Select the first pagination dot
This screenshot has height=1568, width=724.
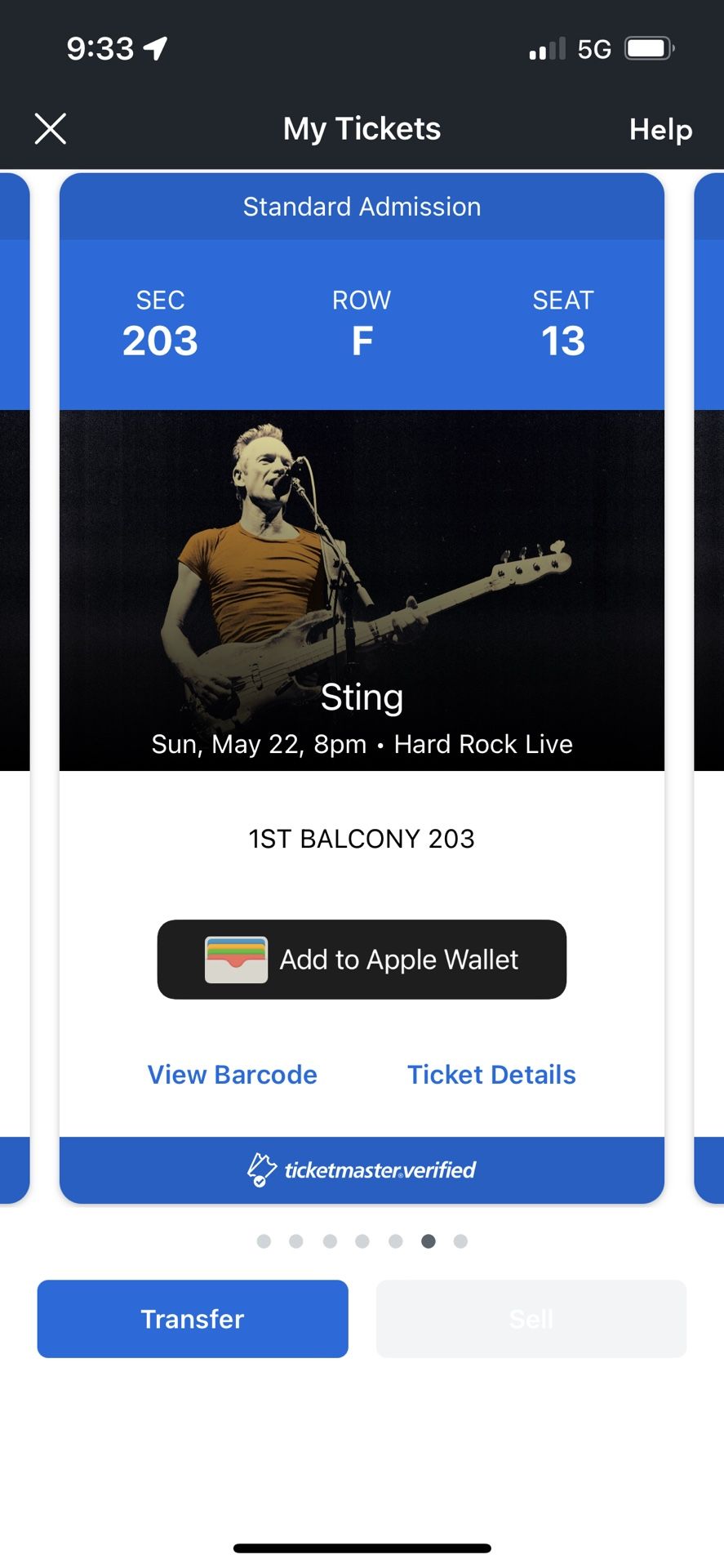click(264, 1241)
